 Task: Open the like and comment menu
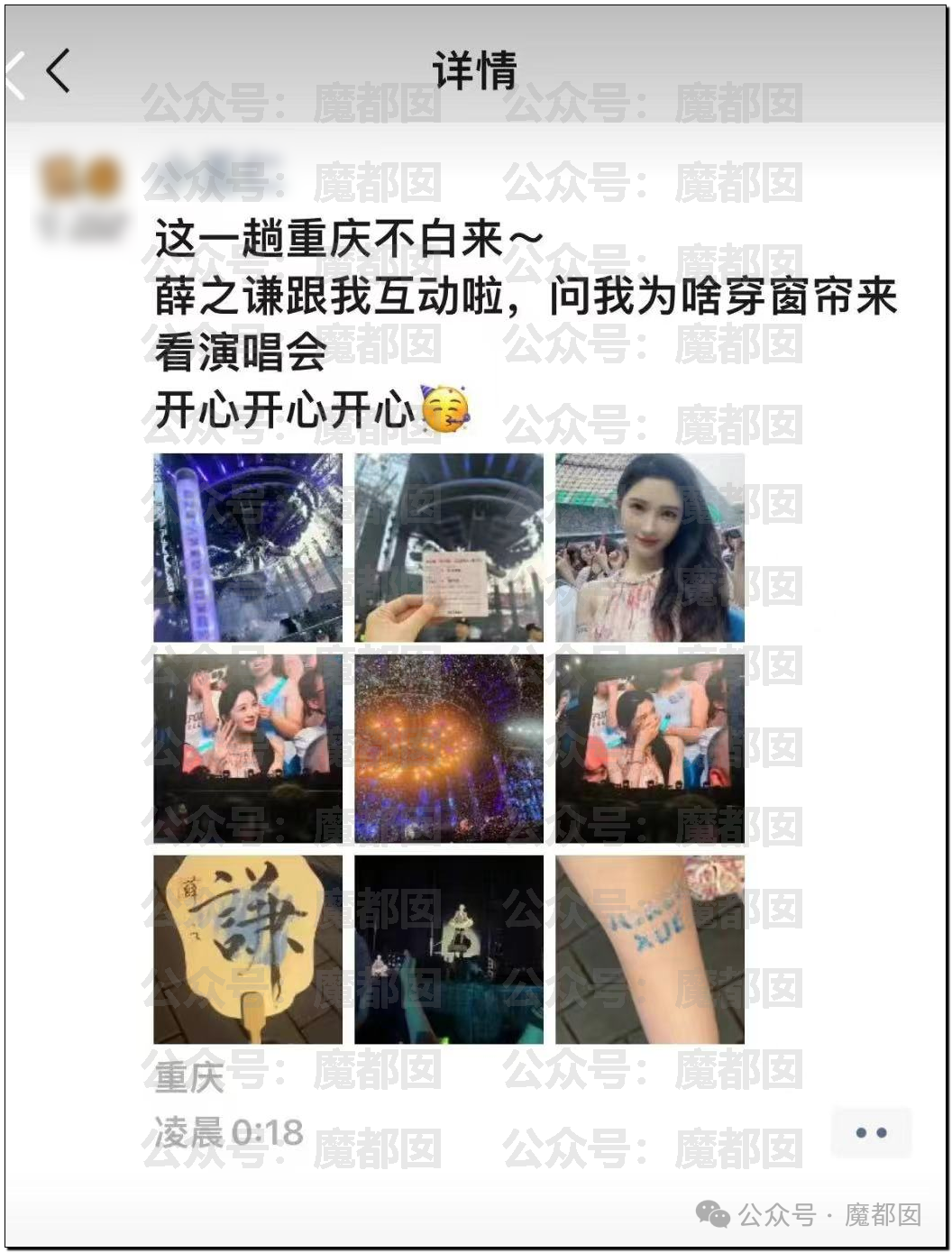(871, 1132)
